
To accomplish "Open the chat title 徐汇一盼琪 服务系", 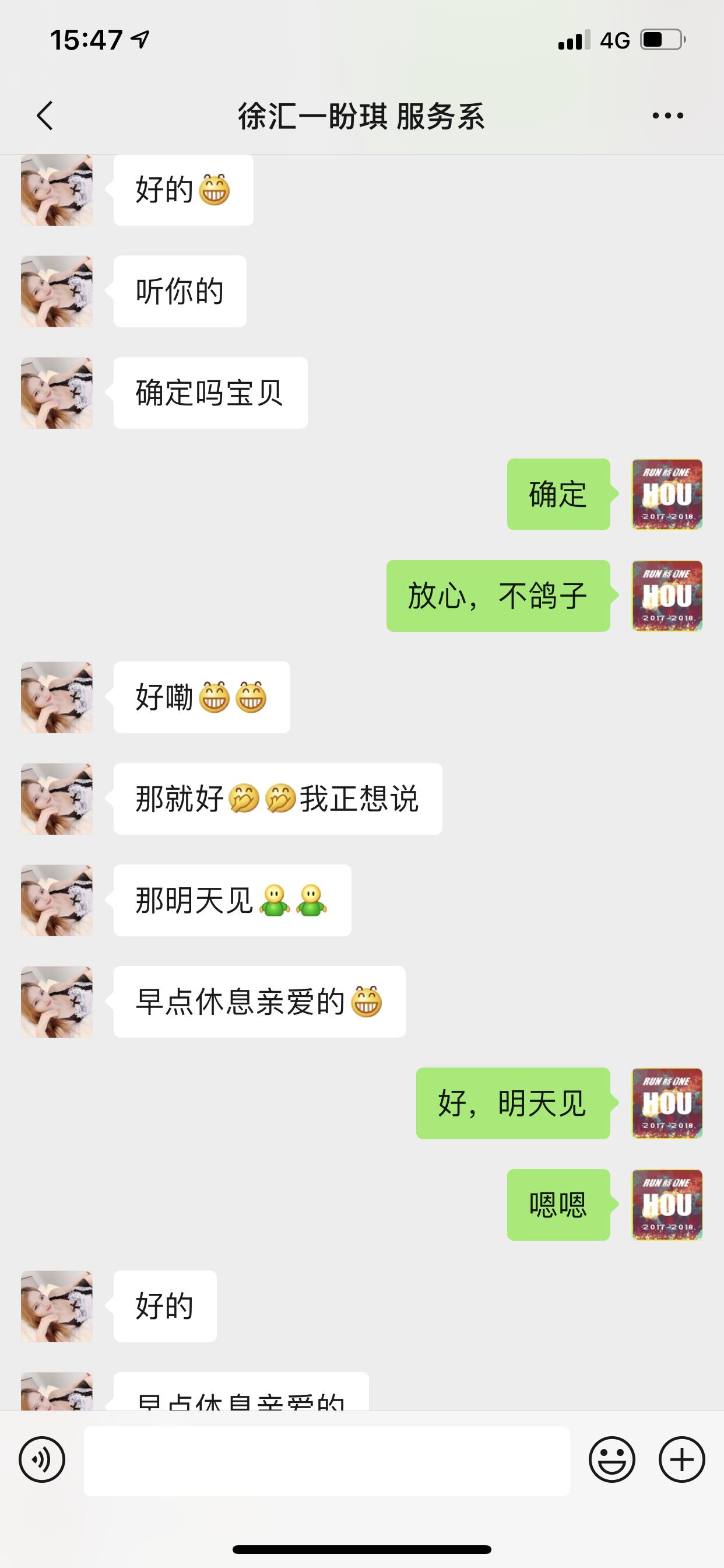I will tap(361, 116).
